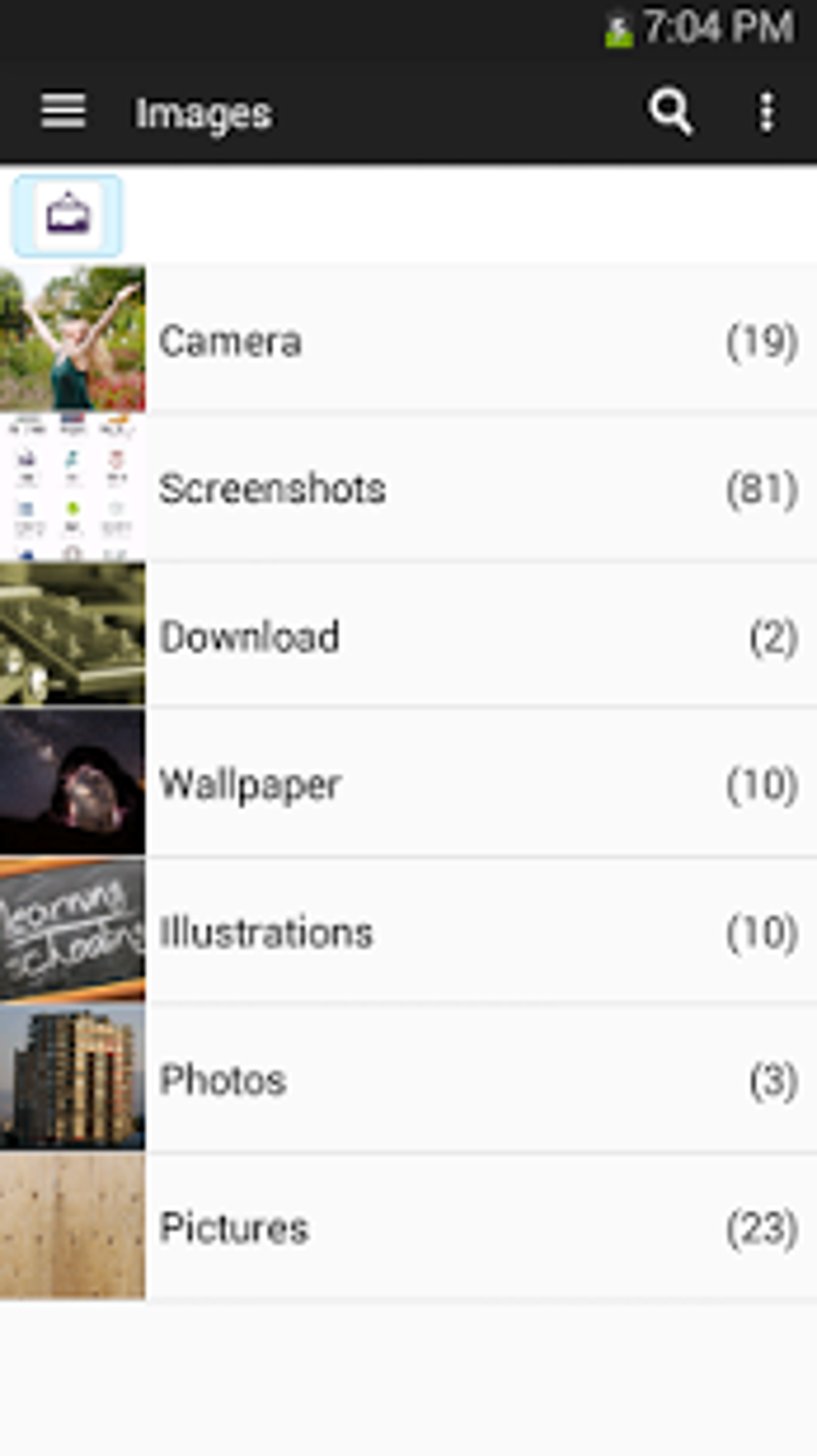Search images with the magnifier icon
The height and width of the screenshot is (1456, 817).
[x=670, y=111]
